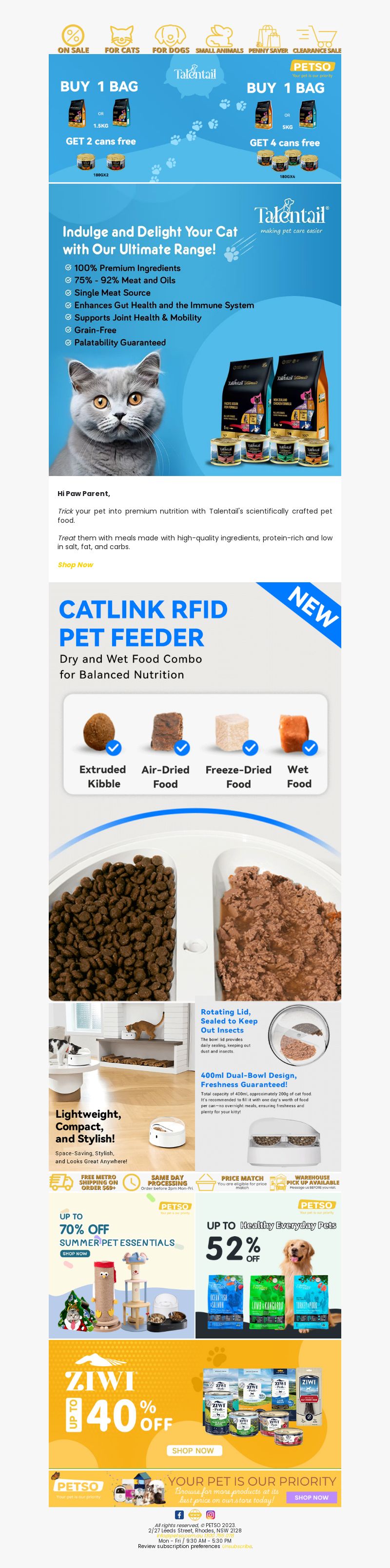
Task: Tap the purple Shop Now button
Action: [x=311, y=1497]
